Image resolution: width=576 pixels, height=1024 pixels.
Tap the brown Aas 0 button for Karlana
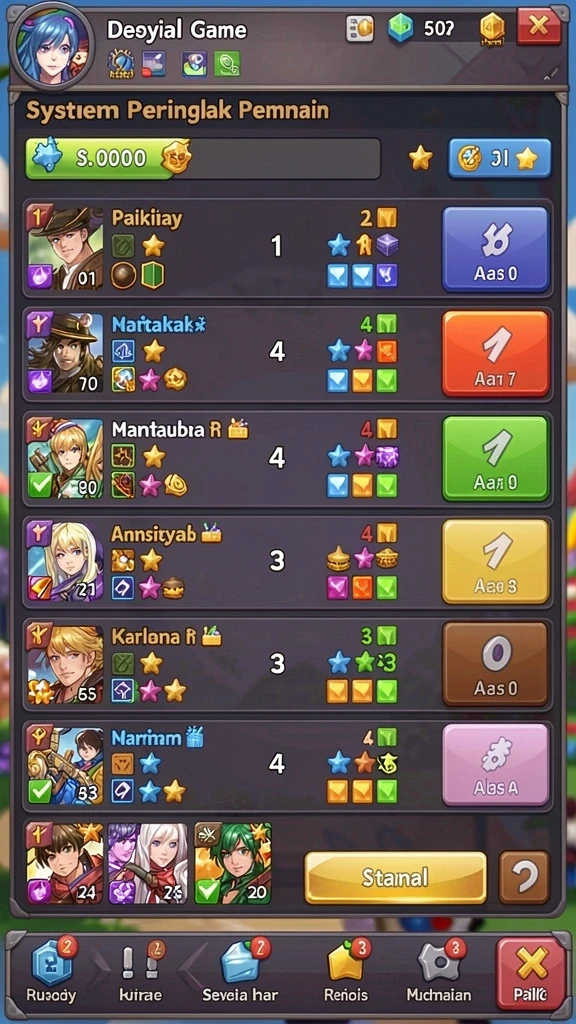496,664
